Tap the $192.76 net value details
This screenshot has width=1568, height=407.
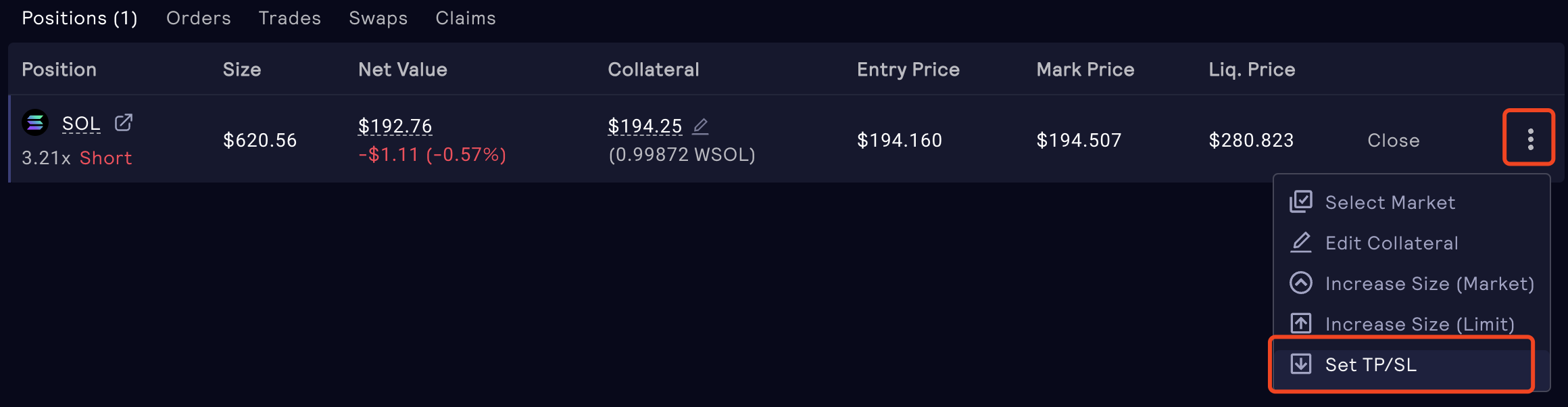pyautogui.click(x=395, y=126)
